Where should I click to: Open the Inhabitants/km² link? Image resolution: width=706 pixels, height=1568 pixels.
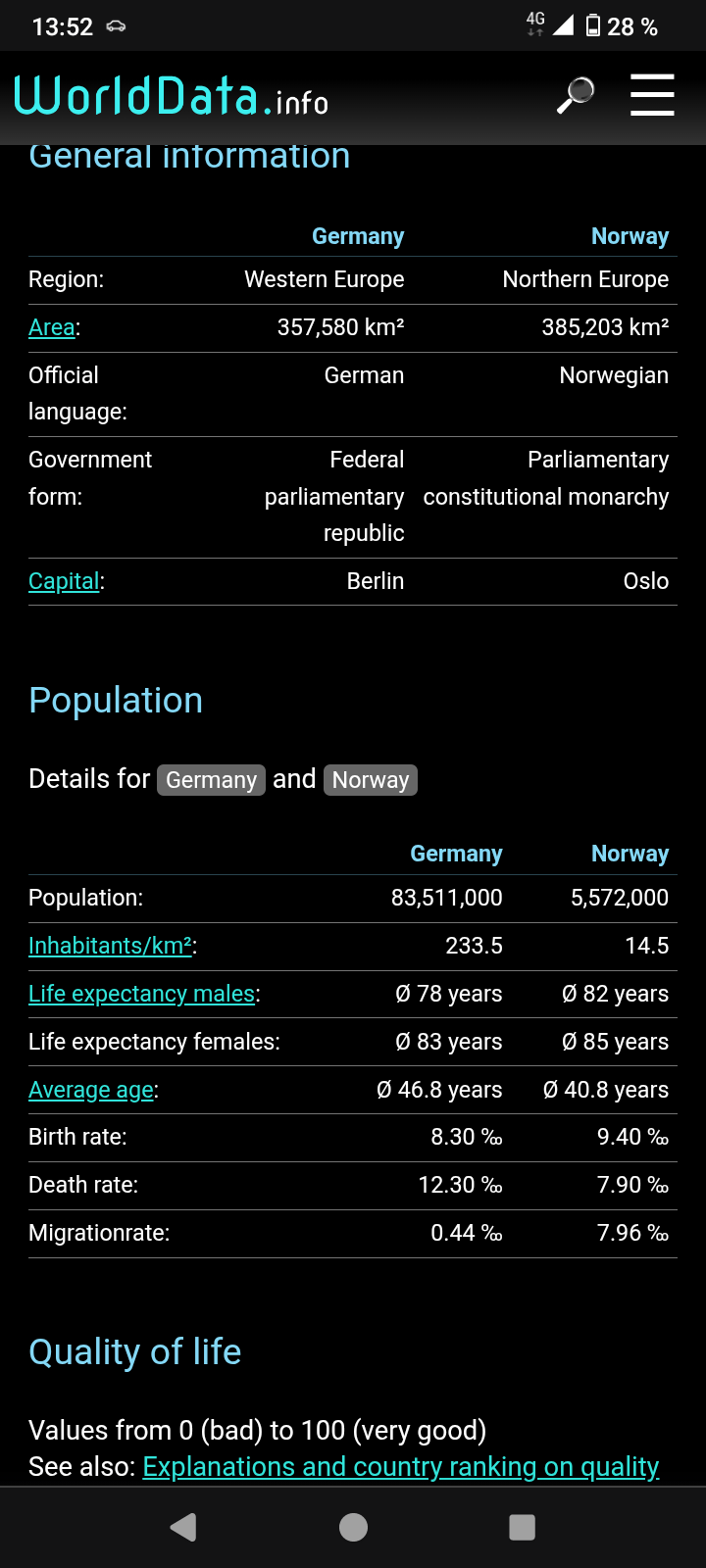pos(110,946)
